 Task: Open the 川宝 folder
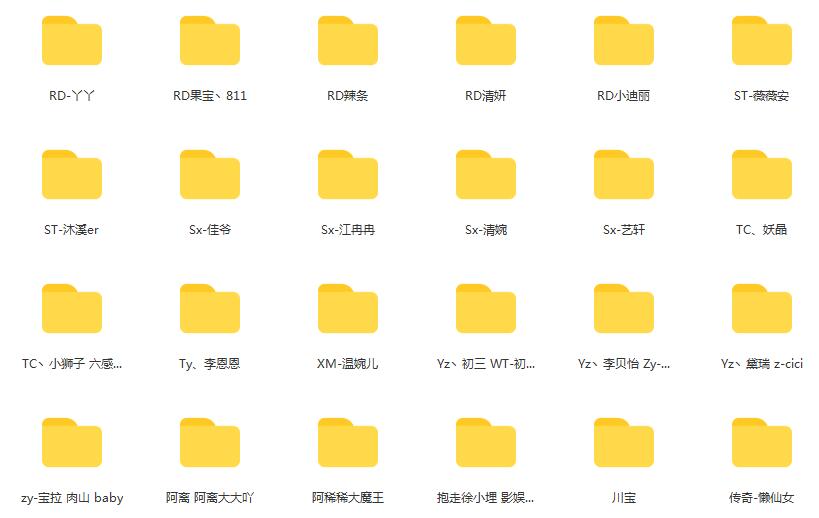(624, 444)
